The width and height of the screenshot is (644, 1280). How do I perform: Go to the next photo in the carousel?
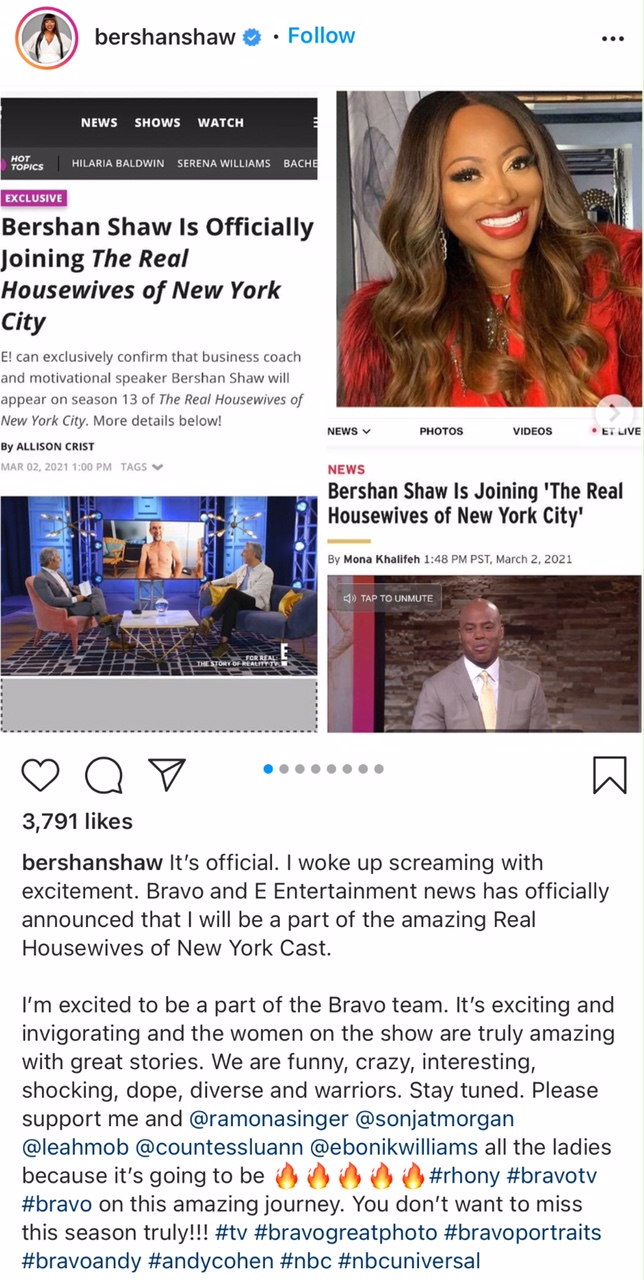coord(615,411)
